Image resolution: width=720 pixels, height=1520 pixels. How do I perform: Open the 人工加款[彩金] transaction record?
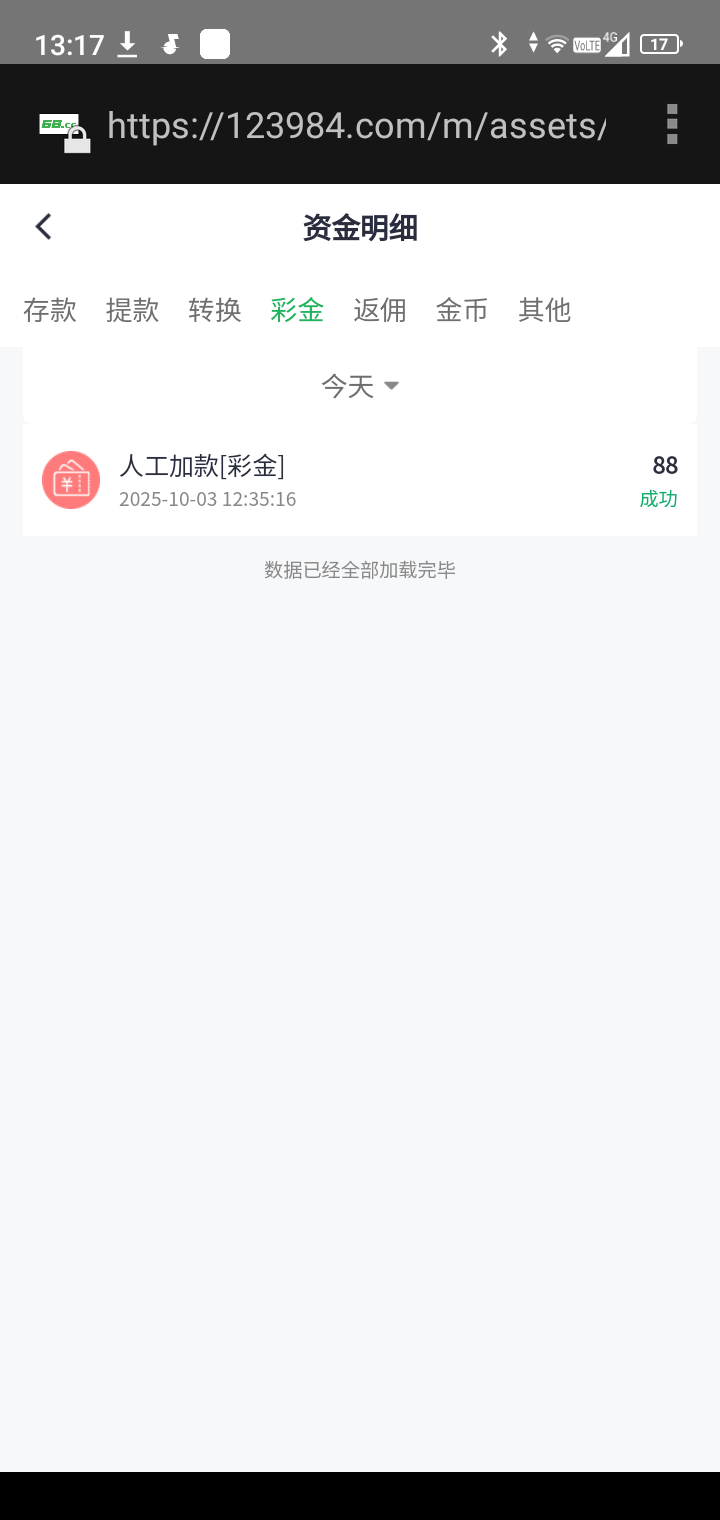(360, 480)
